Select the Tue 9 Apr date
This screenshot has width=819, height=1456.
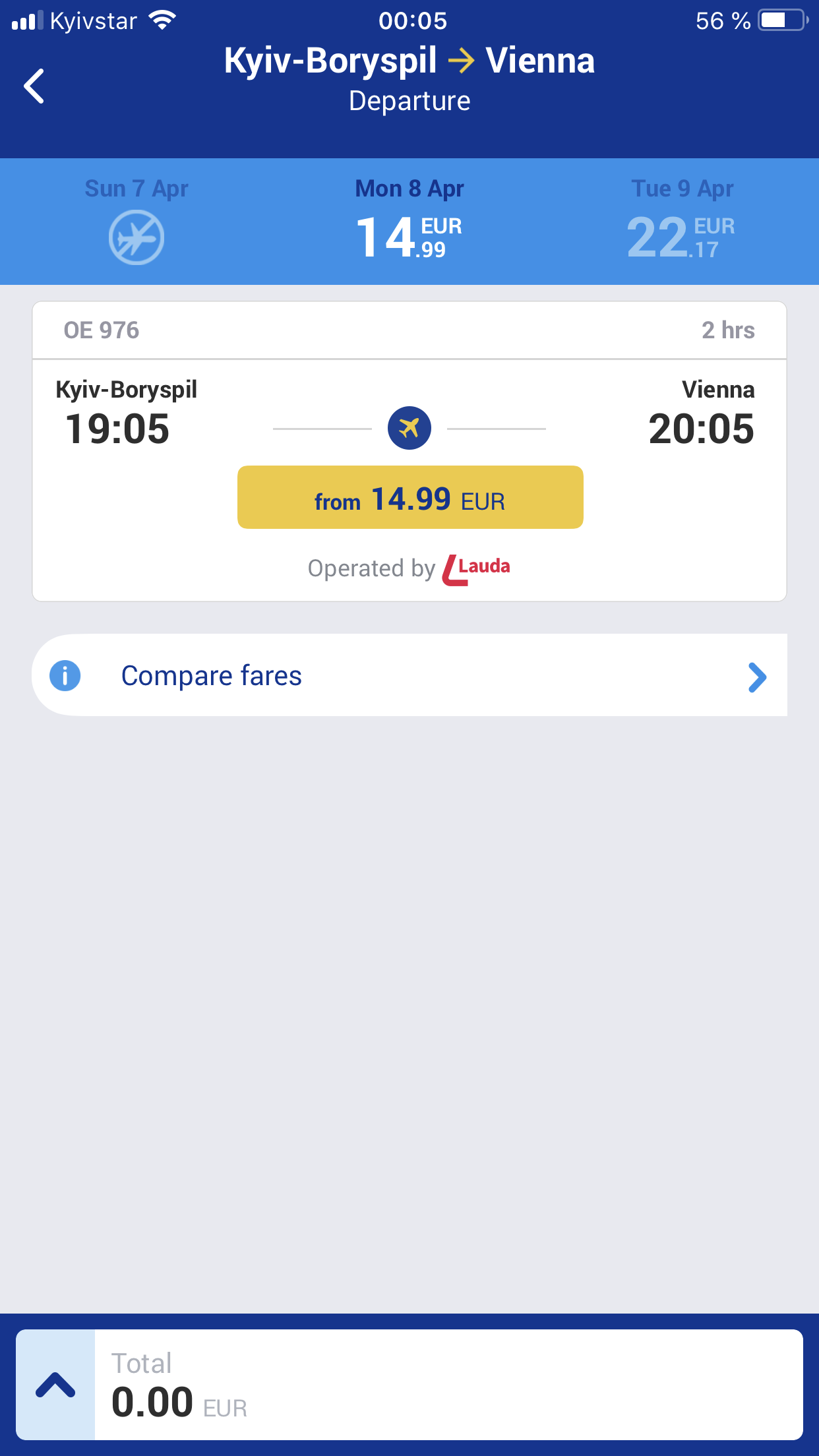coord(682,221)
